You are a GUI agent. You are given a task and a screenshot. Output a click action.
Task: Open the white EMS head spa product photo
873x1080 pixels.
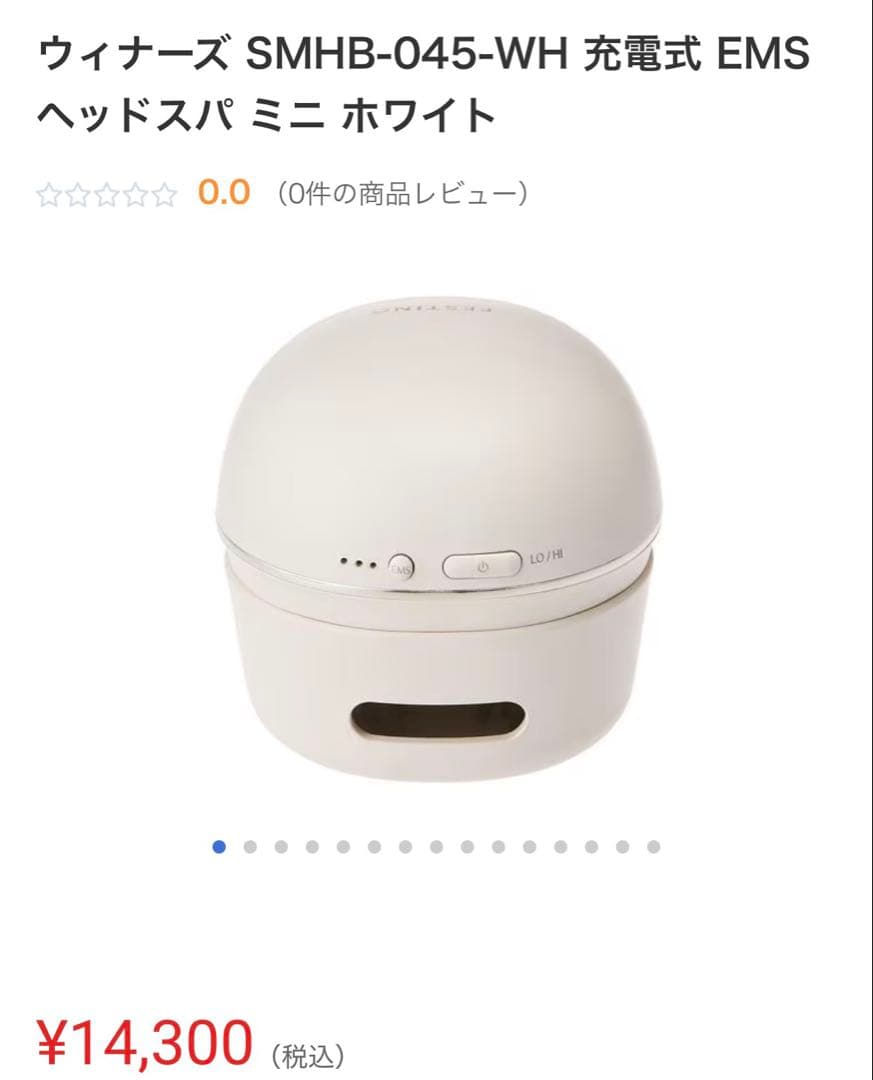(437, 540)
